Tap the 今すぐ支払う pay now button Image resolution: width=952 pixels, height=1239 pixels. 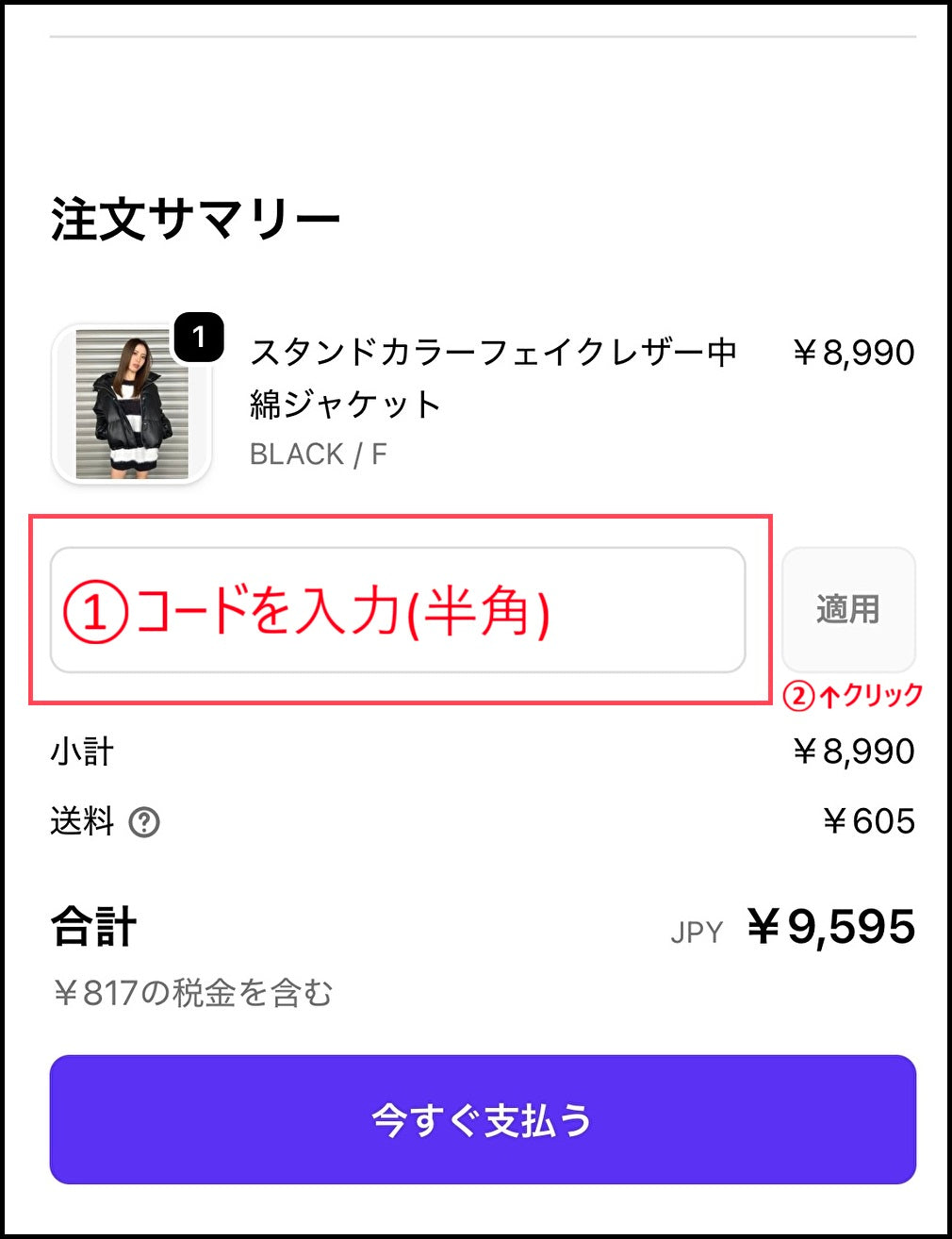click(483, 1119)
